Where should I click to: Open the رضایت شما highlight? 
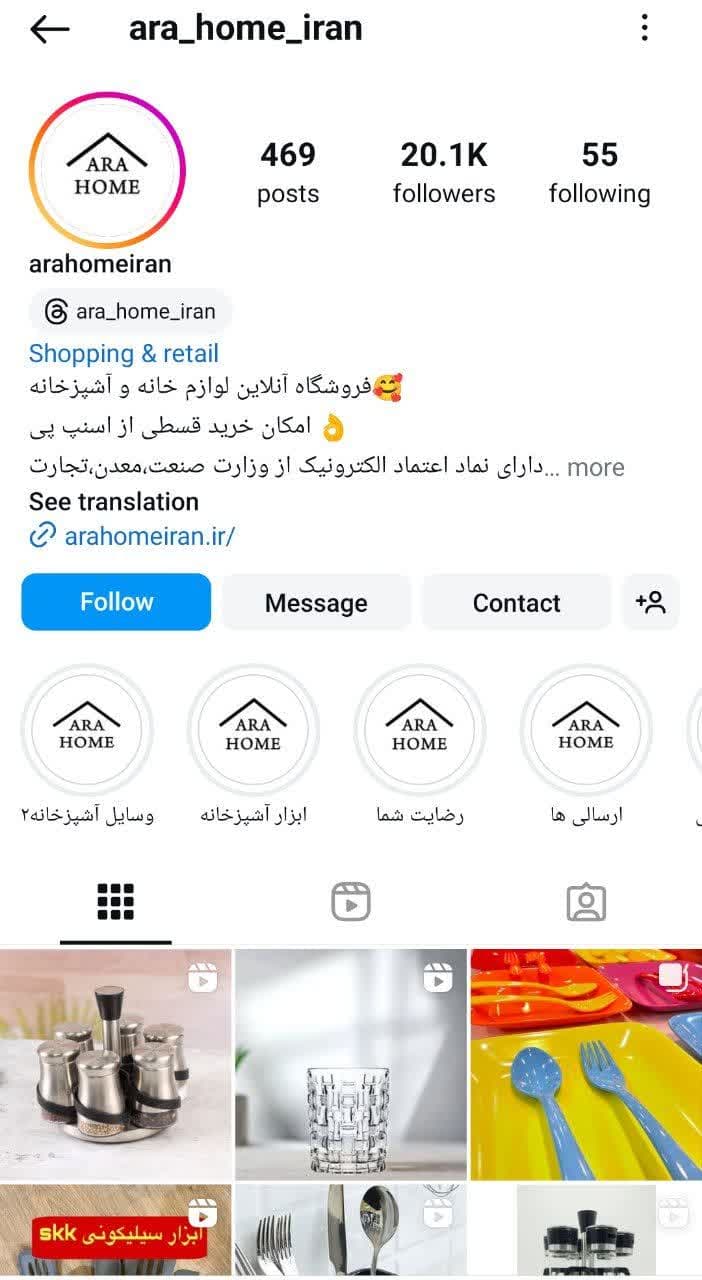[x=419, y=731]
